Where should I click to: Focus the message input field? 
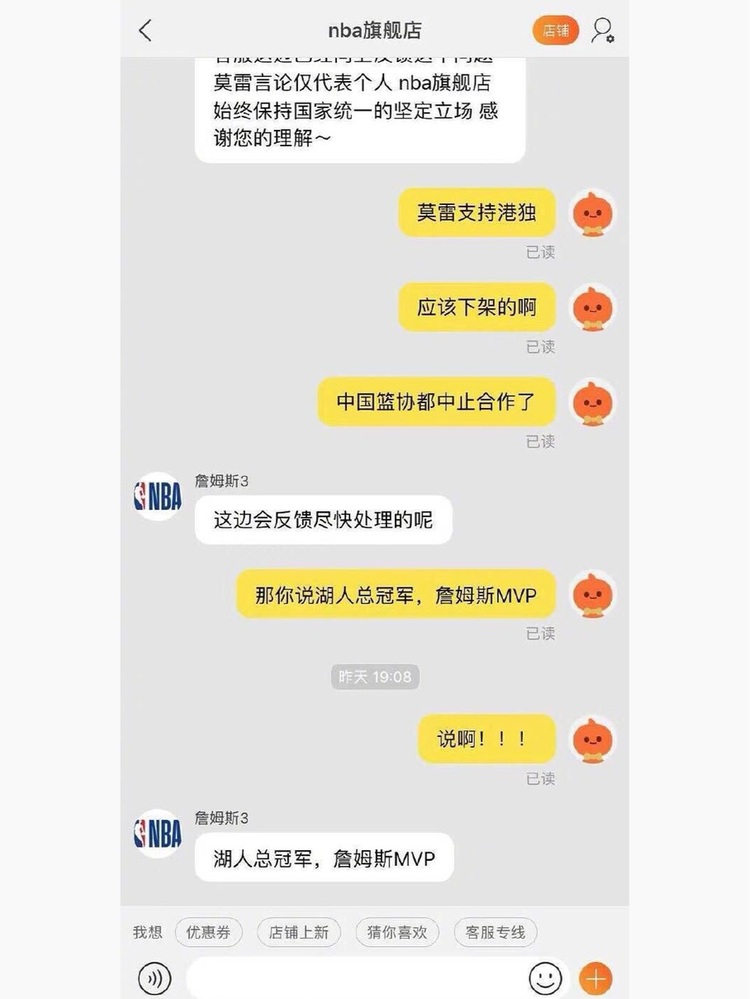click(355, 978)
